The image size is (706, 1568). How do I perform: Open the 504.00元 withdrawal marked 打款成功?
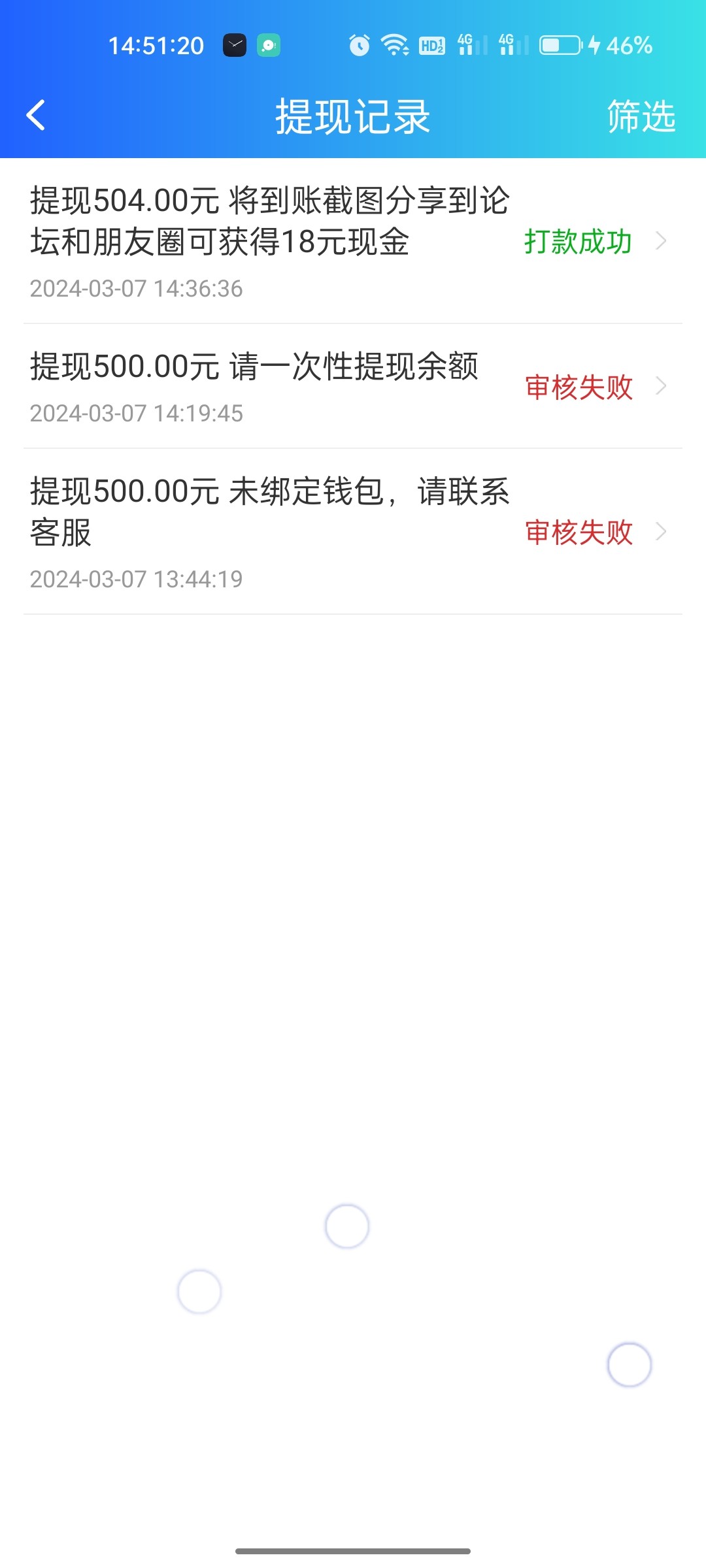(353, 242)
